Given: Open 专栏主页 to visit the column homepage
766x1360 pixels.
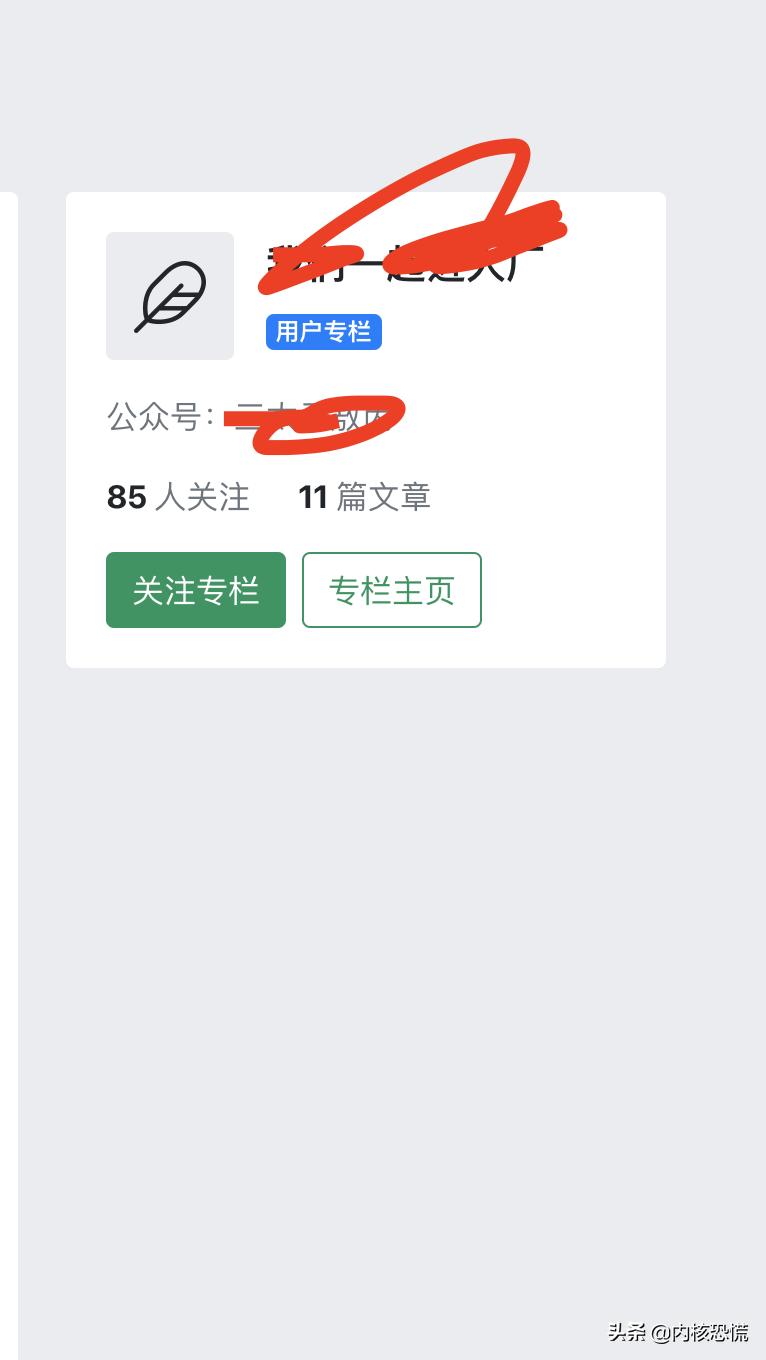Looking at the screenshot, I should pos(391,590).
